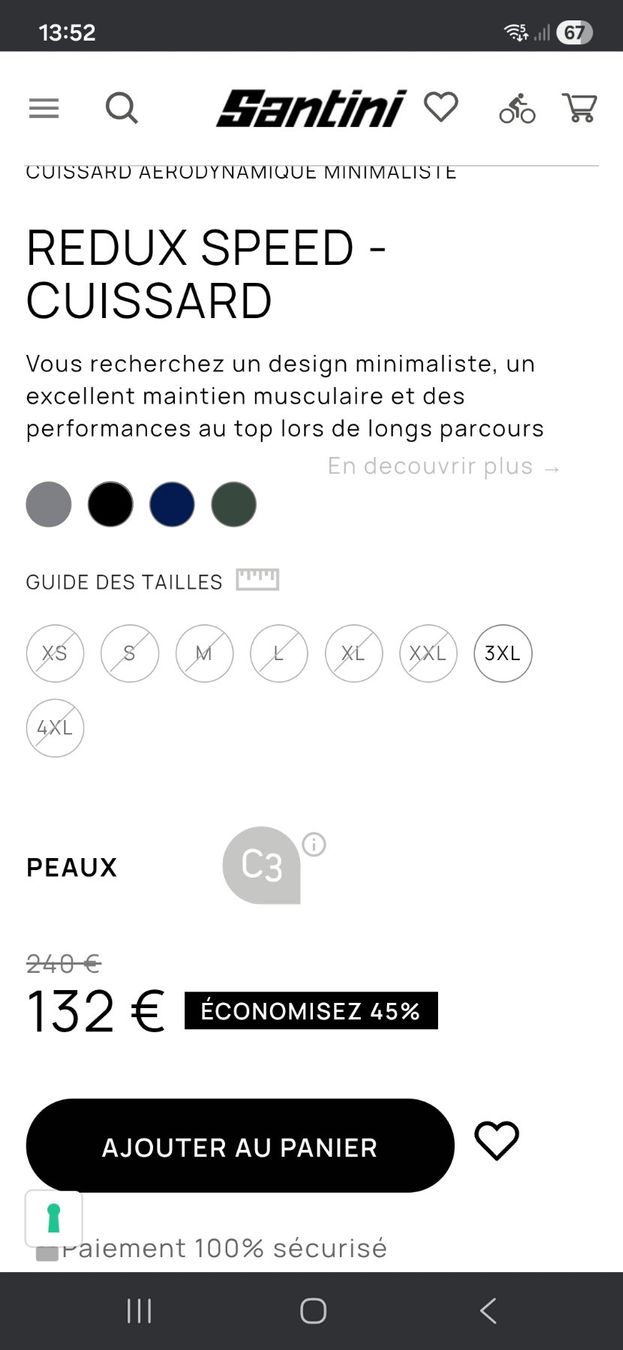Viewport: 623px width, 1350px height.
Task: Open the wishlist heart in header
Action: tap(441, 107)
